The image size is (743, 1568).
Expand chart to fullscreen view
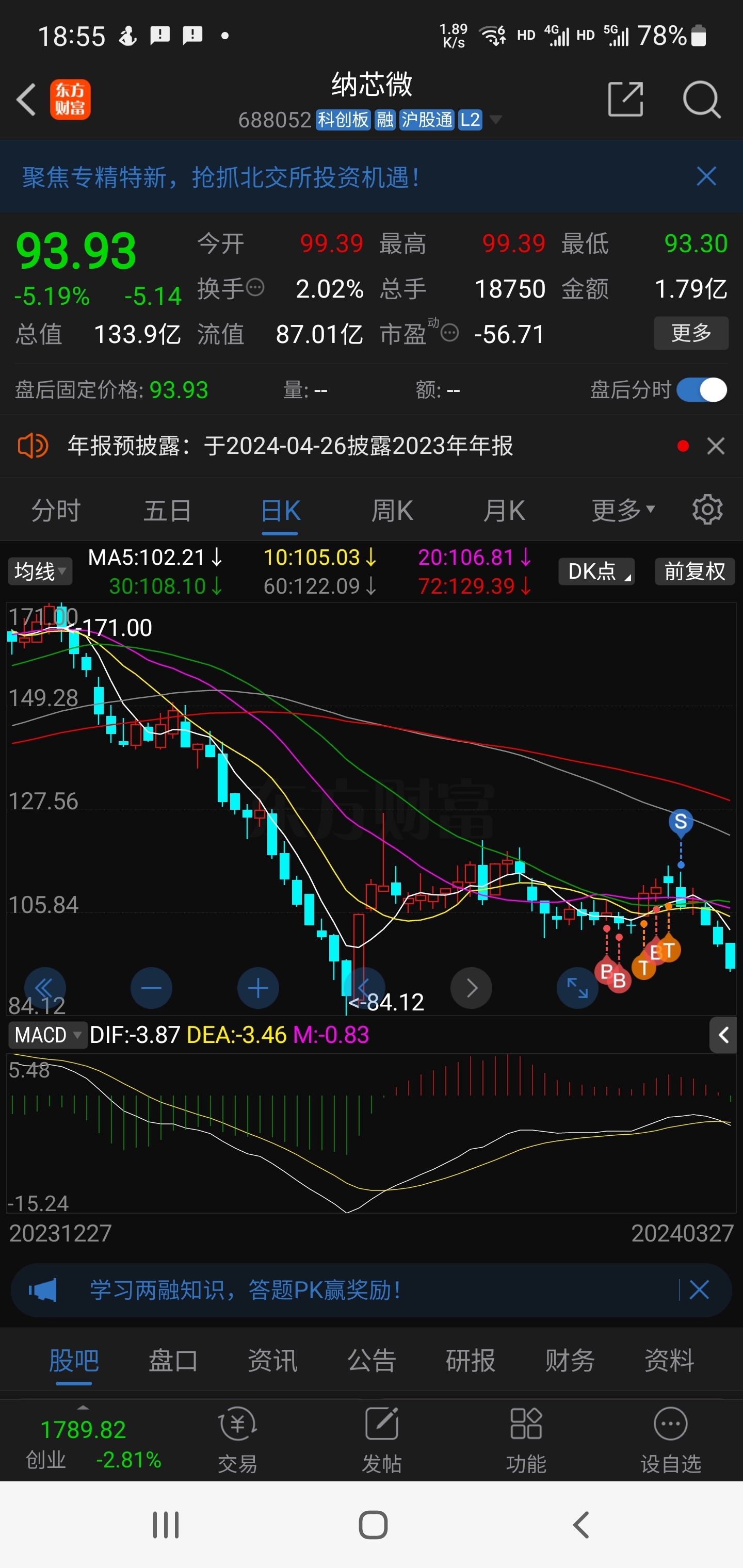pyautogui.click(x=577, y=988)
